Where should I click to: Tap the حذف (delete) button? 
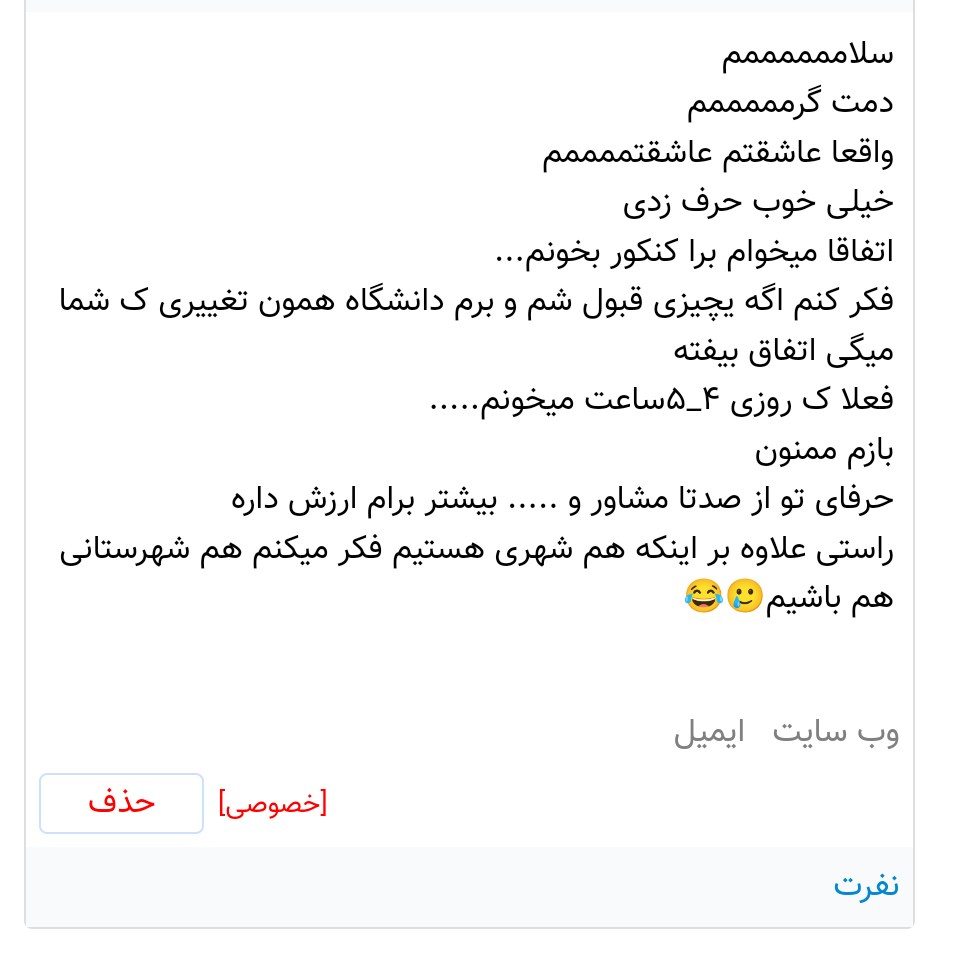click(121, 803)
